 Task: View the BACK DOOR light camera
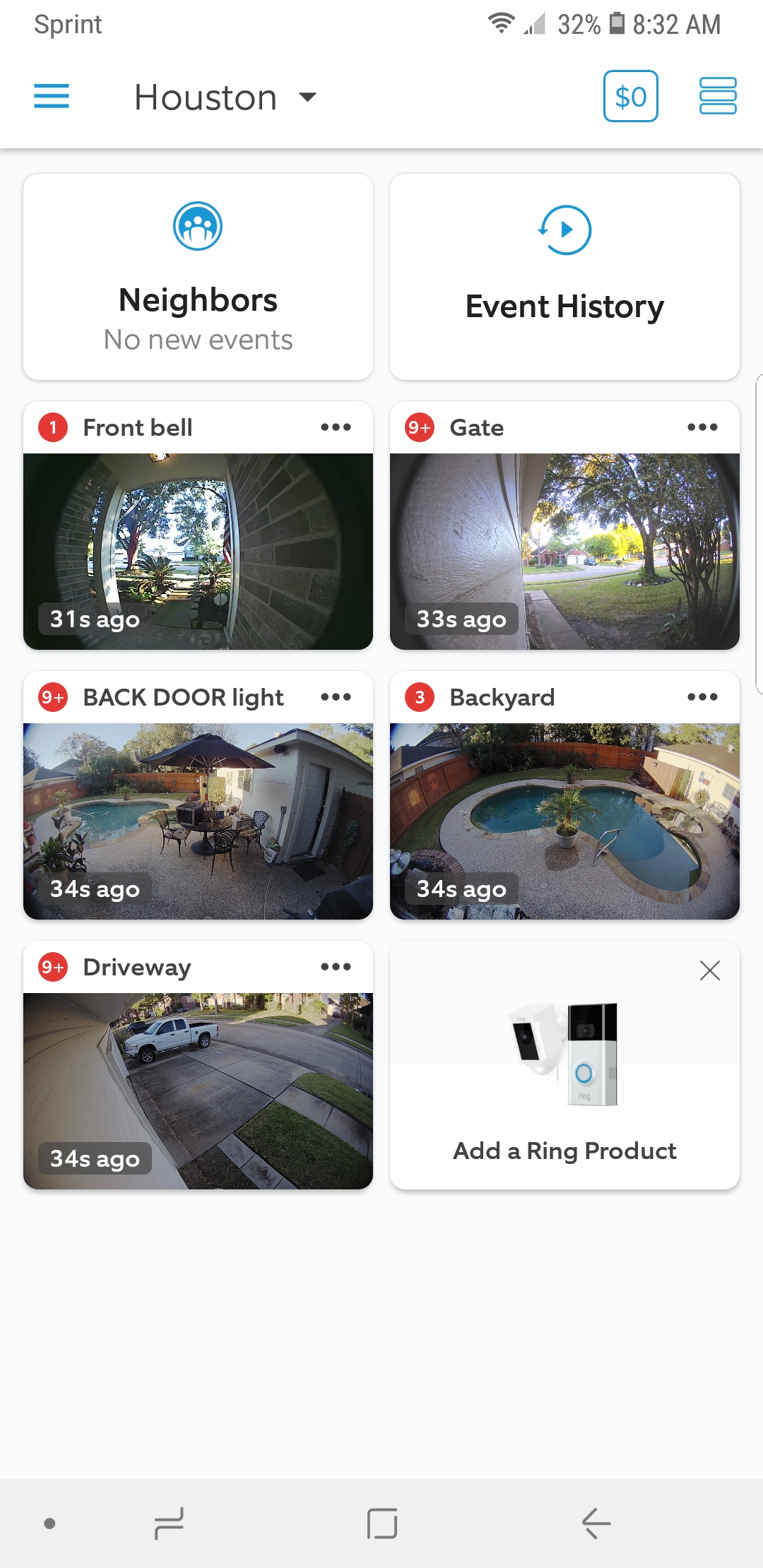click(x=198, y=821)
